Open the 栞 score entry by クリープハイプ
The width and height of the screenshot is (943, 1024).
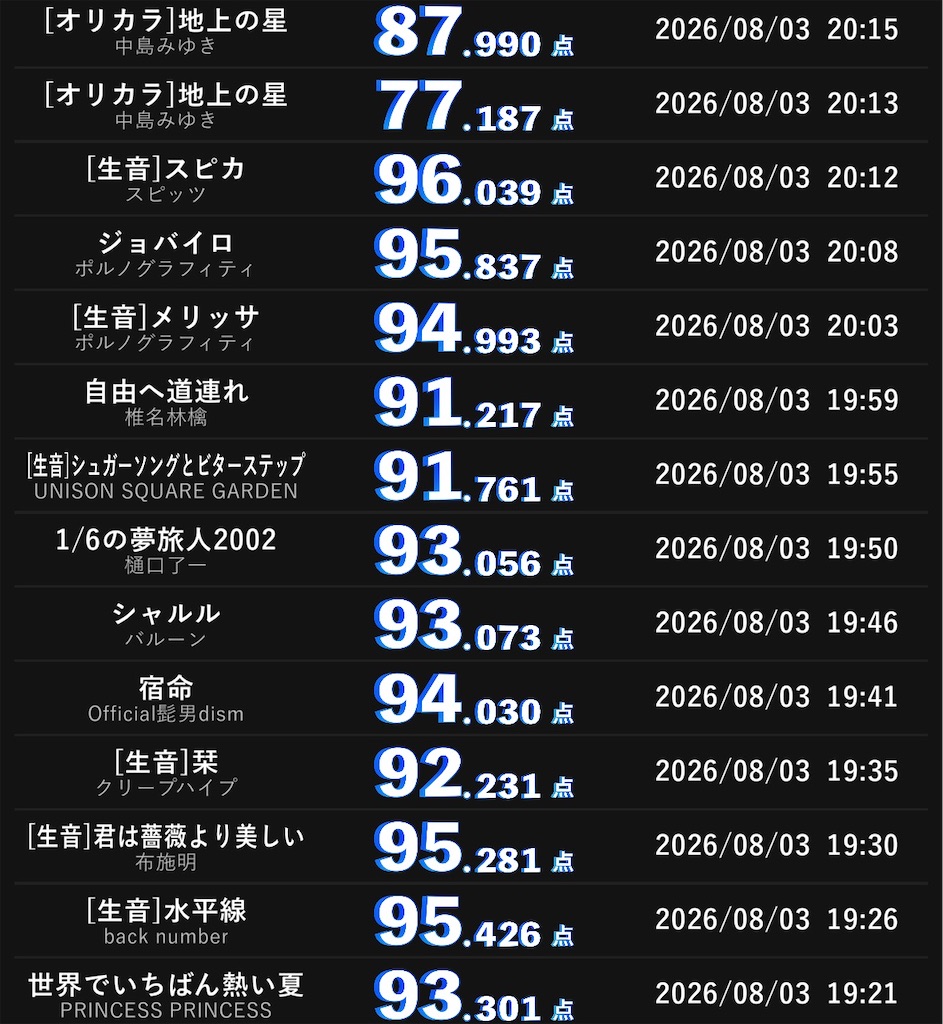pyautogui.click(x=471, y=773)
